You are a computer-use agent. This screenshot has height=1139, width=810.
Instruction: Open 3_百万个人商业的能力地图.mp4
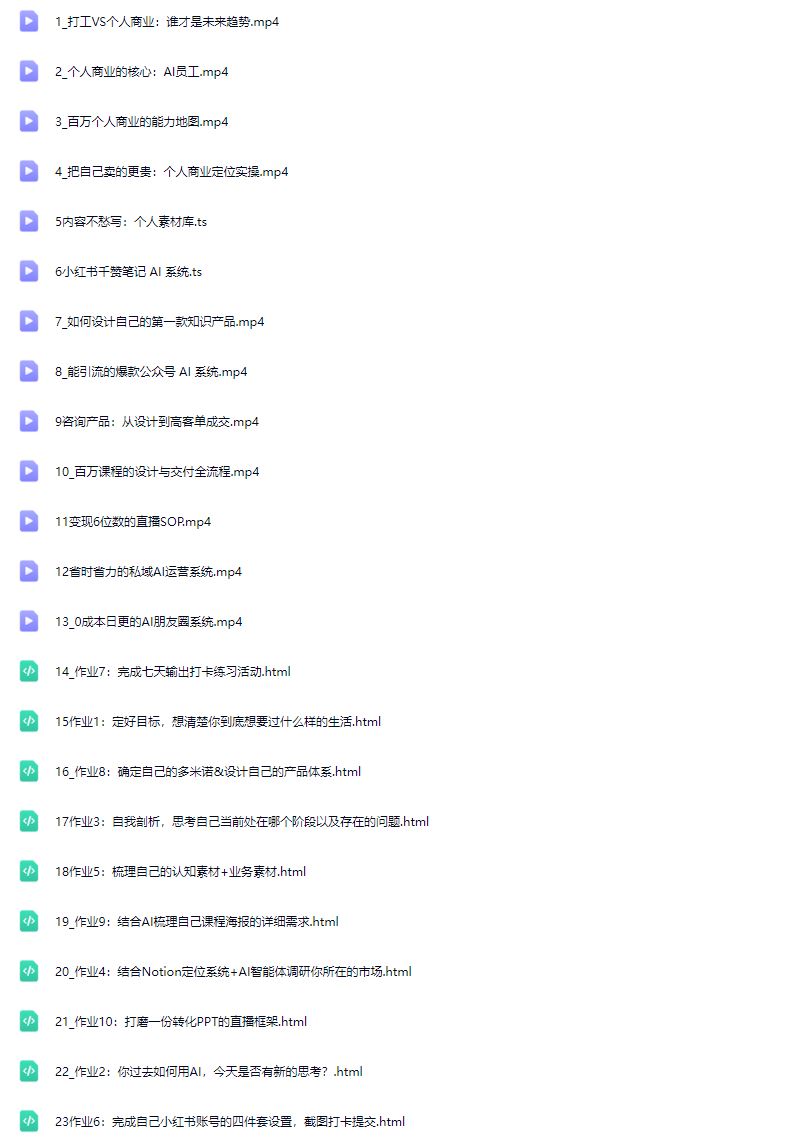click(142, 121)
